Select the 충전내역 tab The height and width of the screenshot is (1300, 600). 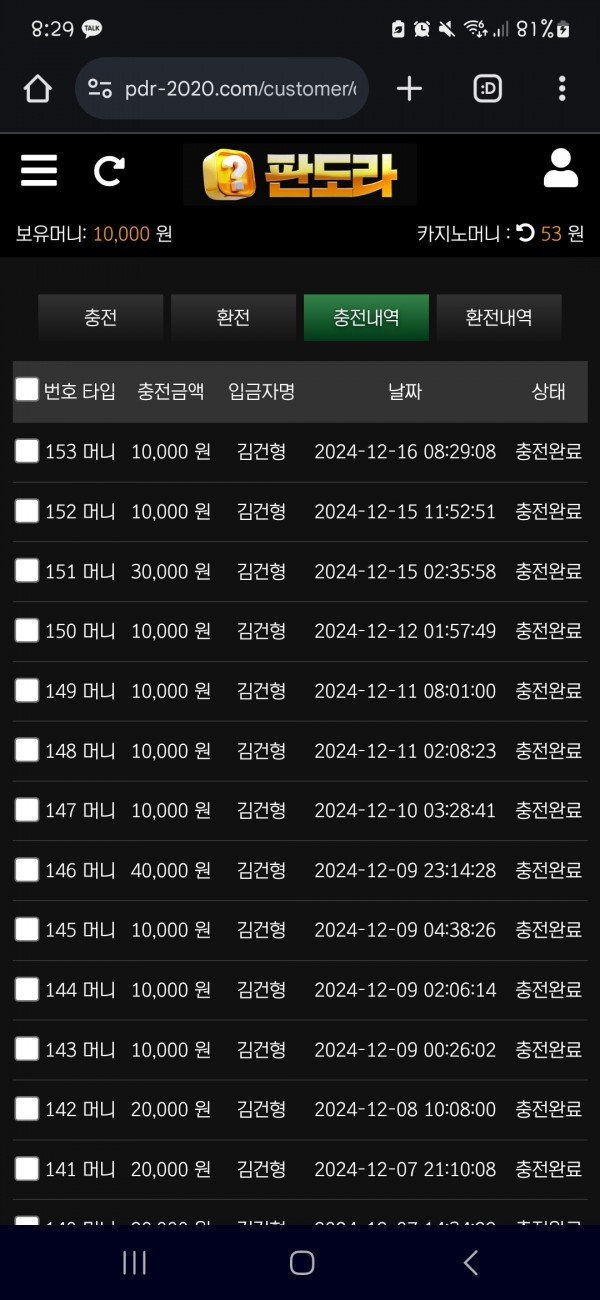pos(366,318)
